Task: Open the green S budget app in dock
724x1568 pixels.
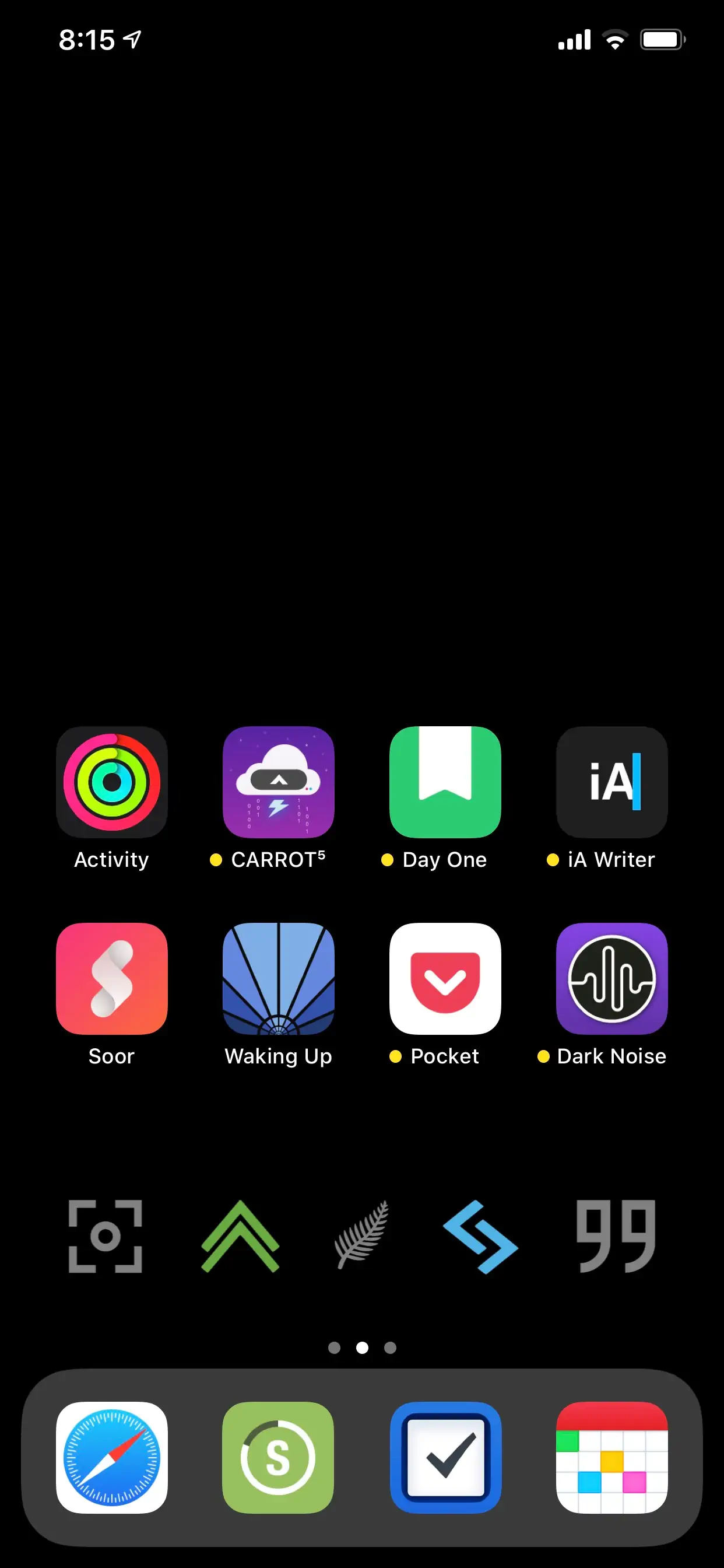Action: pyautogui.click(x=278, y=1457)
